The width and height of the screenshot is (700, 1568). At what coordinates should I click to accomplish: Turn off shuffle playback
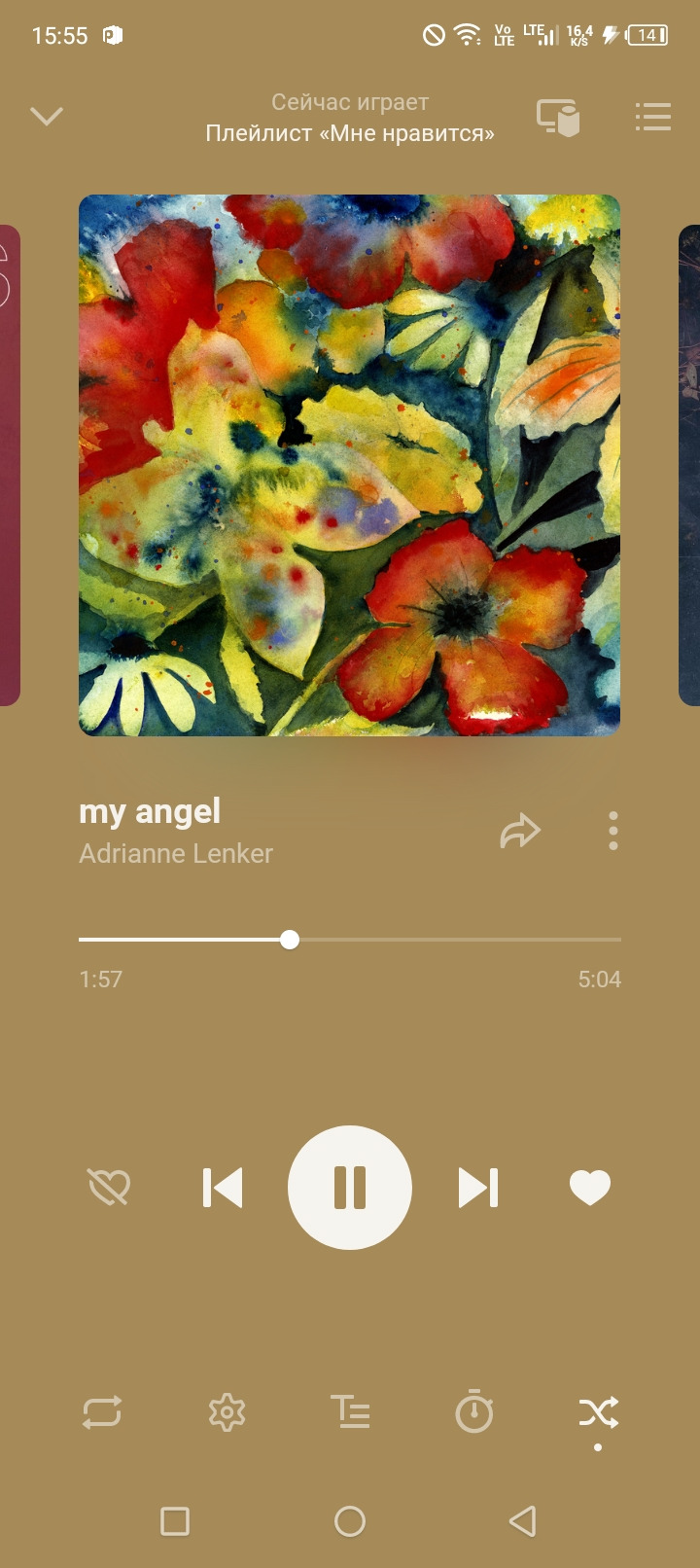point(598,1412)
